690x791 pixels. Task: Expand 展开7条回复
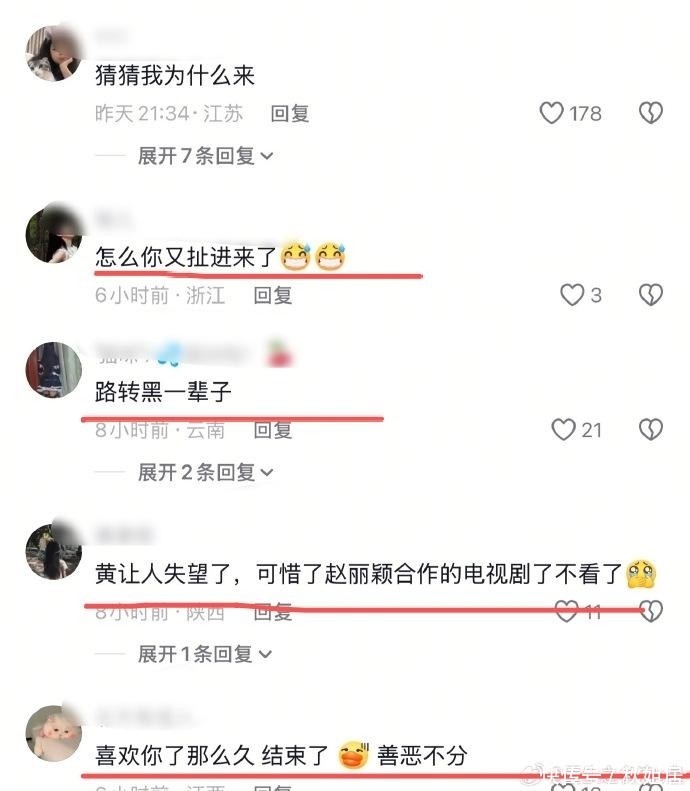[x=206, y=156]
